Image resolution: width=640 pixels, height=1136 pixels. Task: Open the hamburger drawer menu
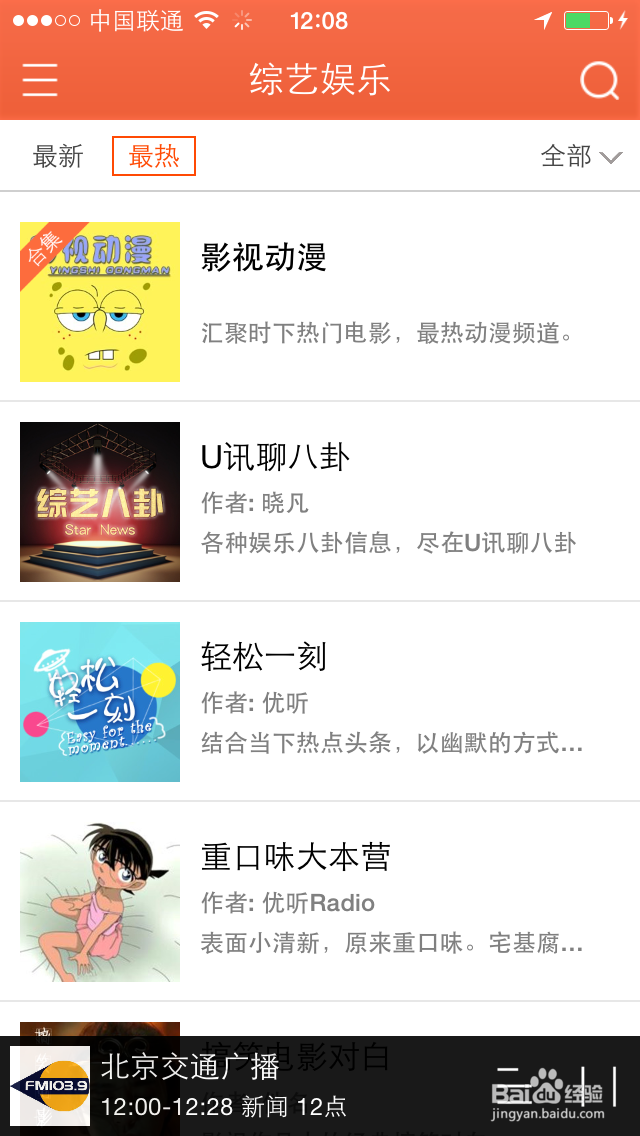tap(40, 79)
